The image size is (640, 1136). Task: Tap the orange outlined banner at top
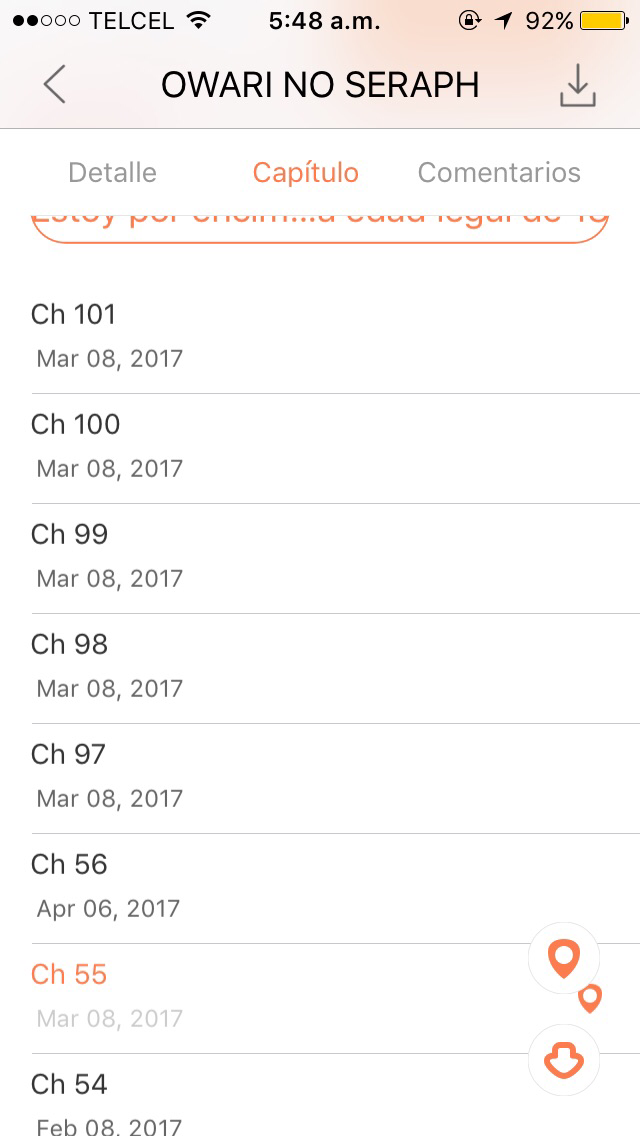(320, 228)
